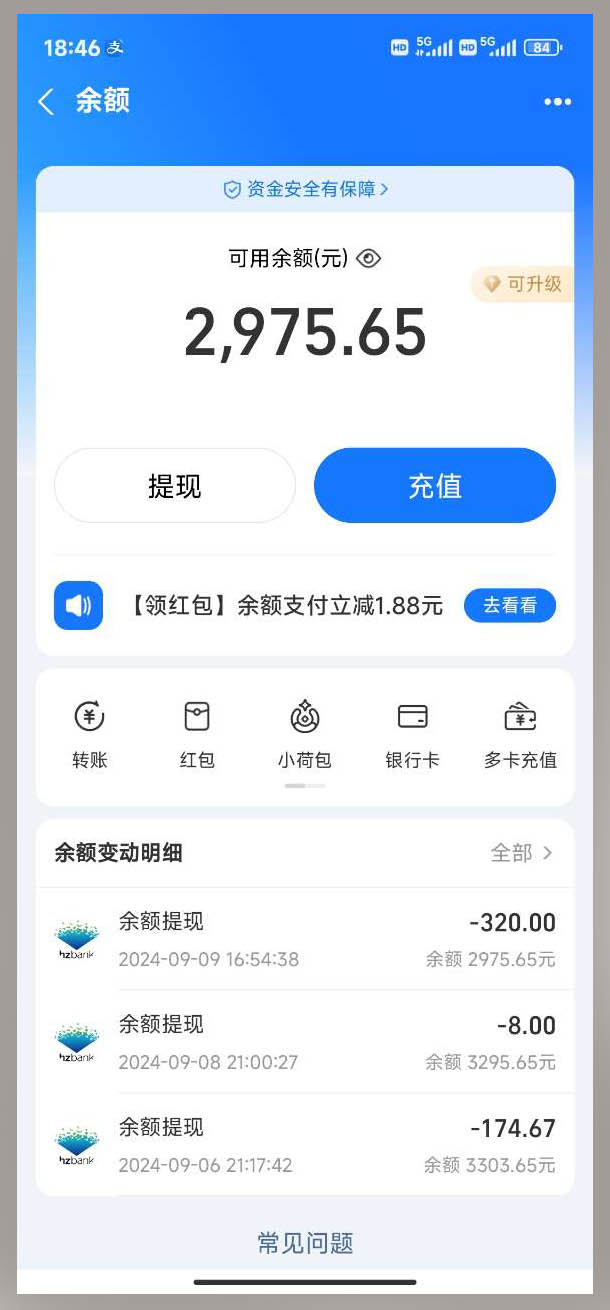610x1310 pixels.
Task: Open the -320.00 withdrawal record
Action: [305, 939]
